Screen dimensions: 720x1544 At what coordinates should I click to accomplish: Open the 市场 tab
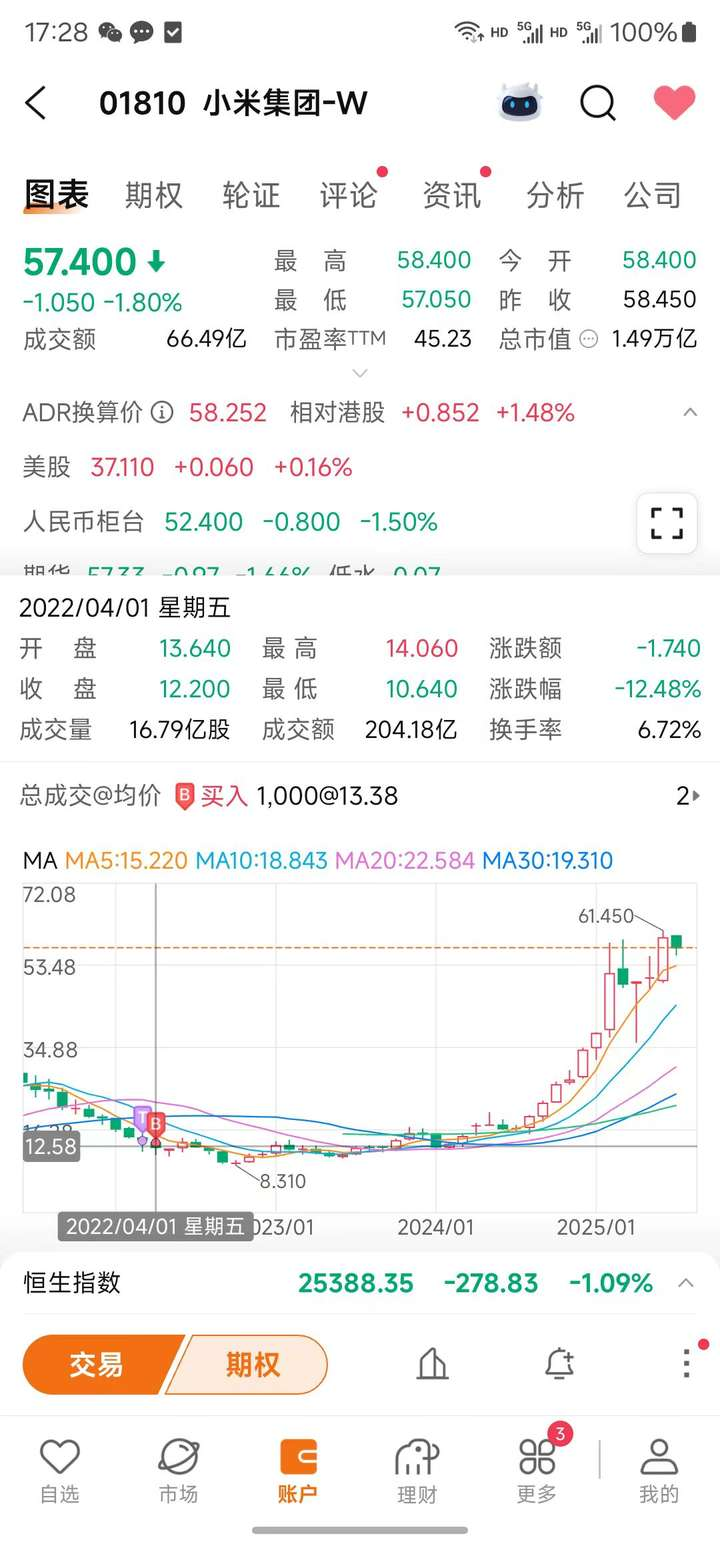178,1471
